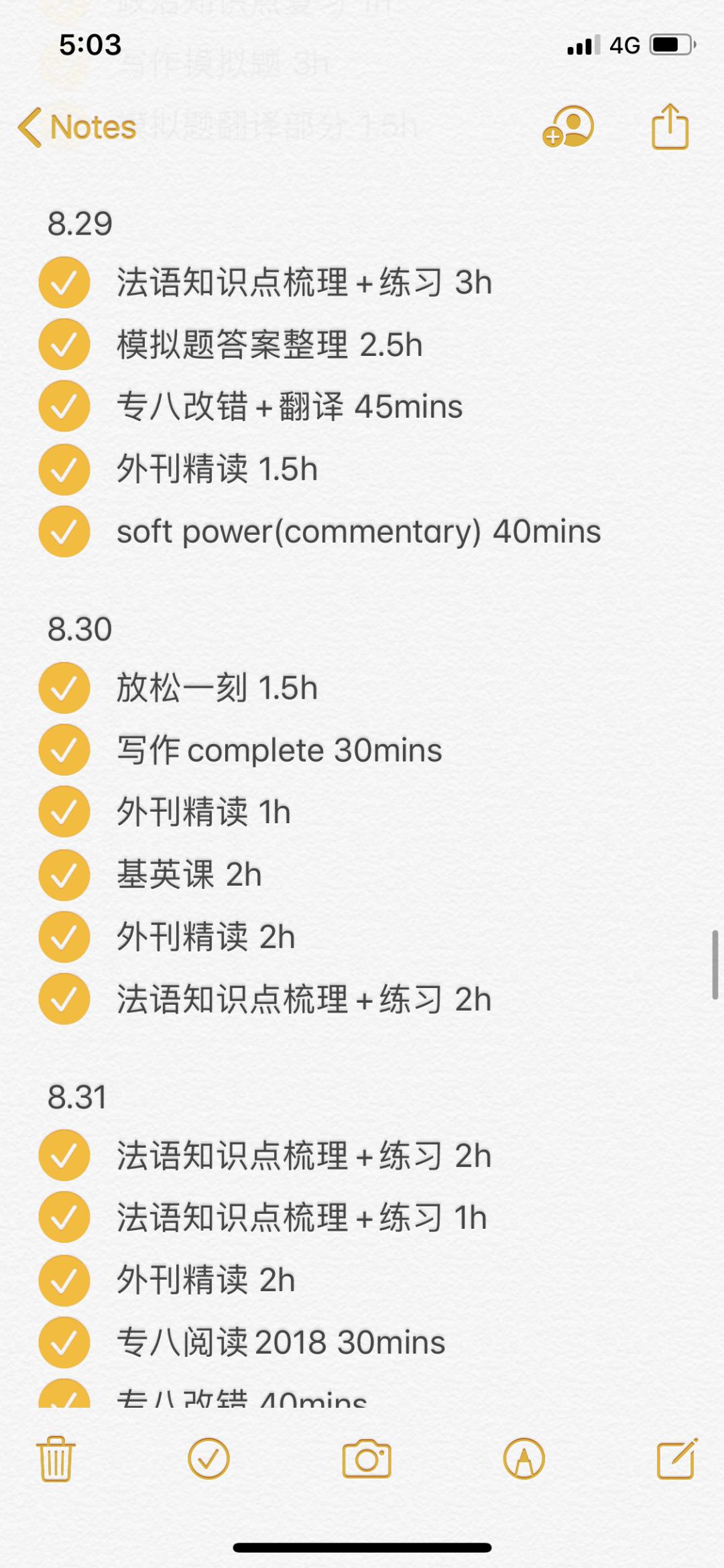Image resolution: width=724 pixels, height=1568 pixels.
Task: Toggle 写作 complete 30mins checkmark
Action: [x=64, y=750]
